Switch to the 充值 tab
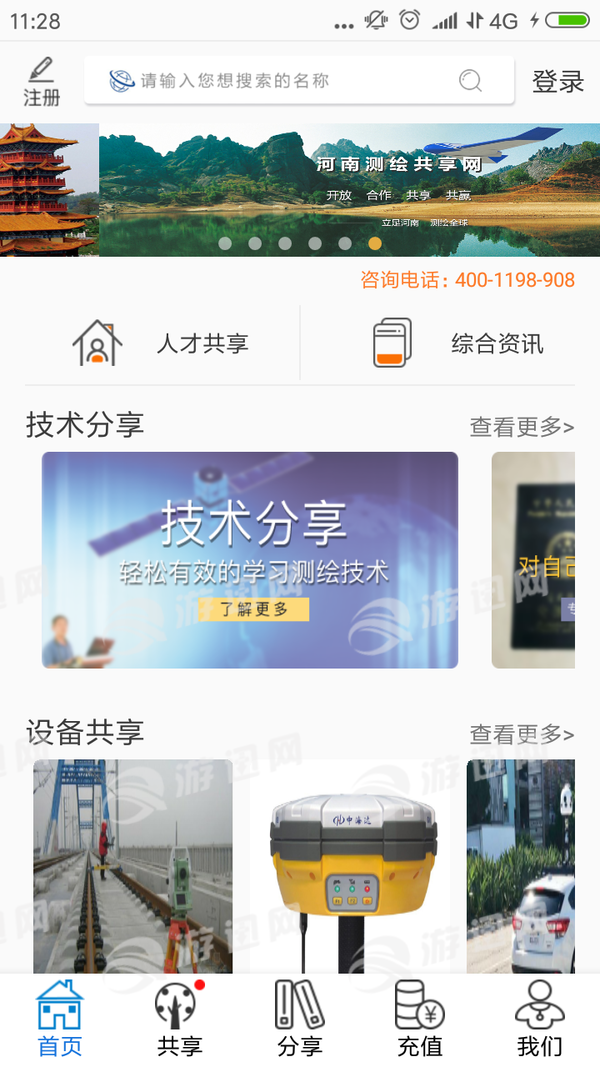 420,1019
